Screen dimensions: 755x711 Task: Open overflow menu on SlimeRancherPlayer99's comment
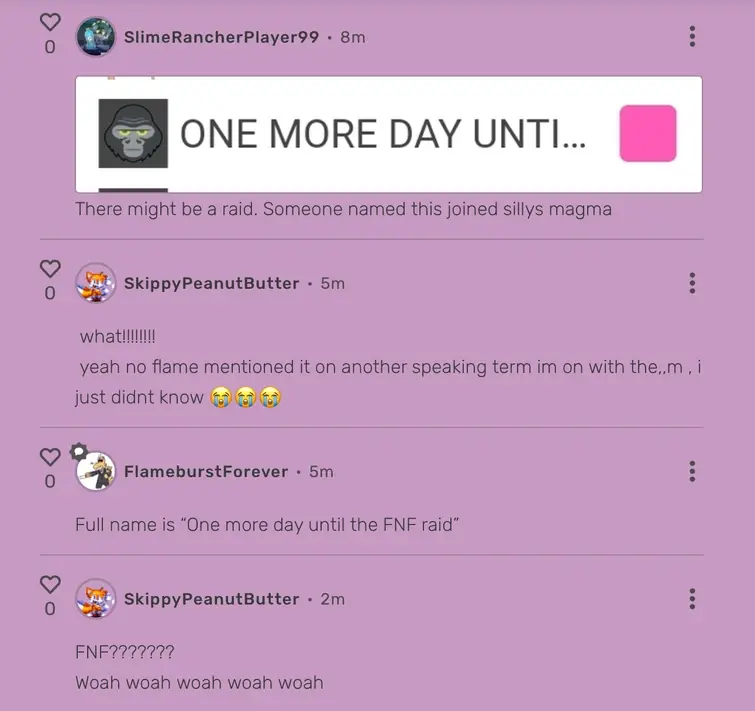[692, 37]
